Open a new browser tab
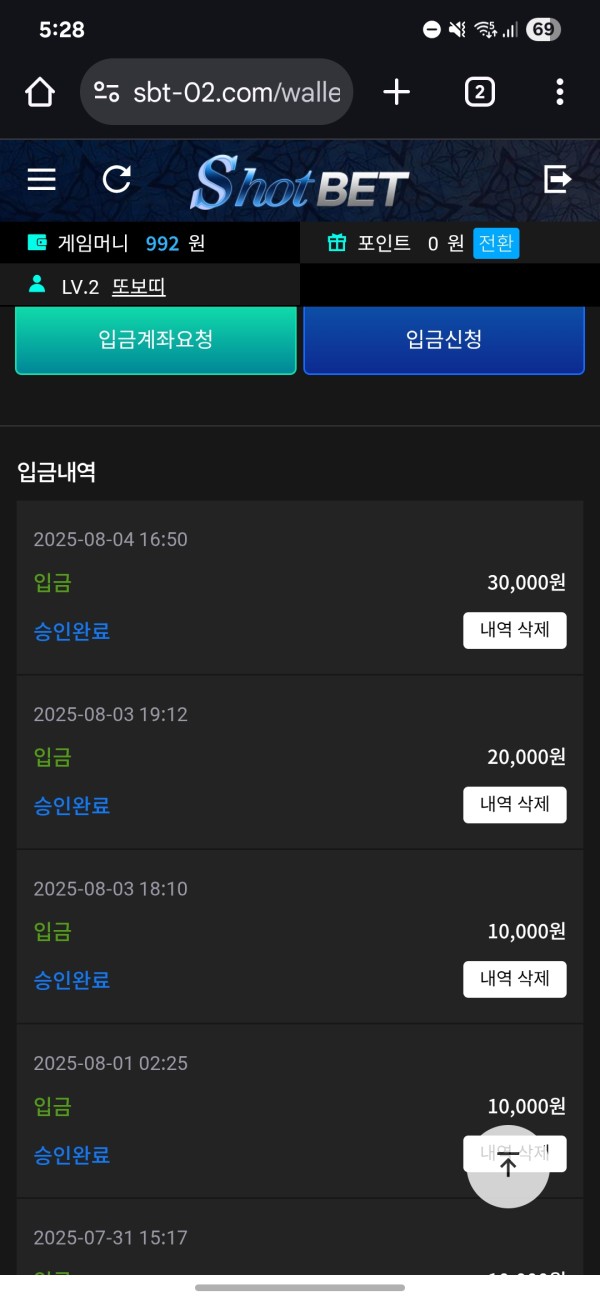 [397, 93]
